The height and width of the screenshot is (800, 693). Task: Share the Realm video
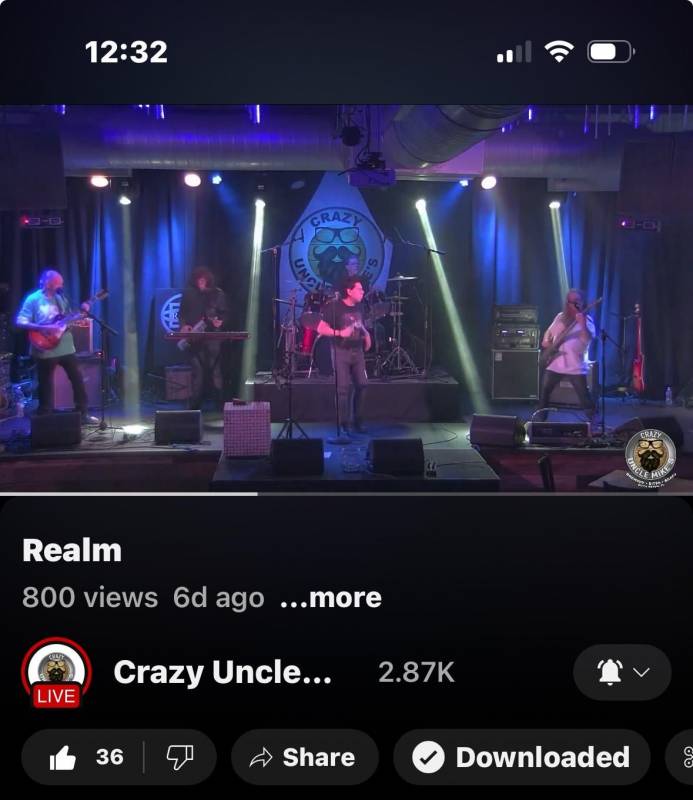pos(304,758)
